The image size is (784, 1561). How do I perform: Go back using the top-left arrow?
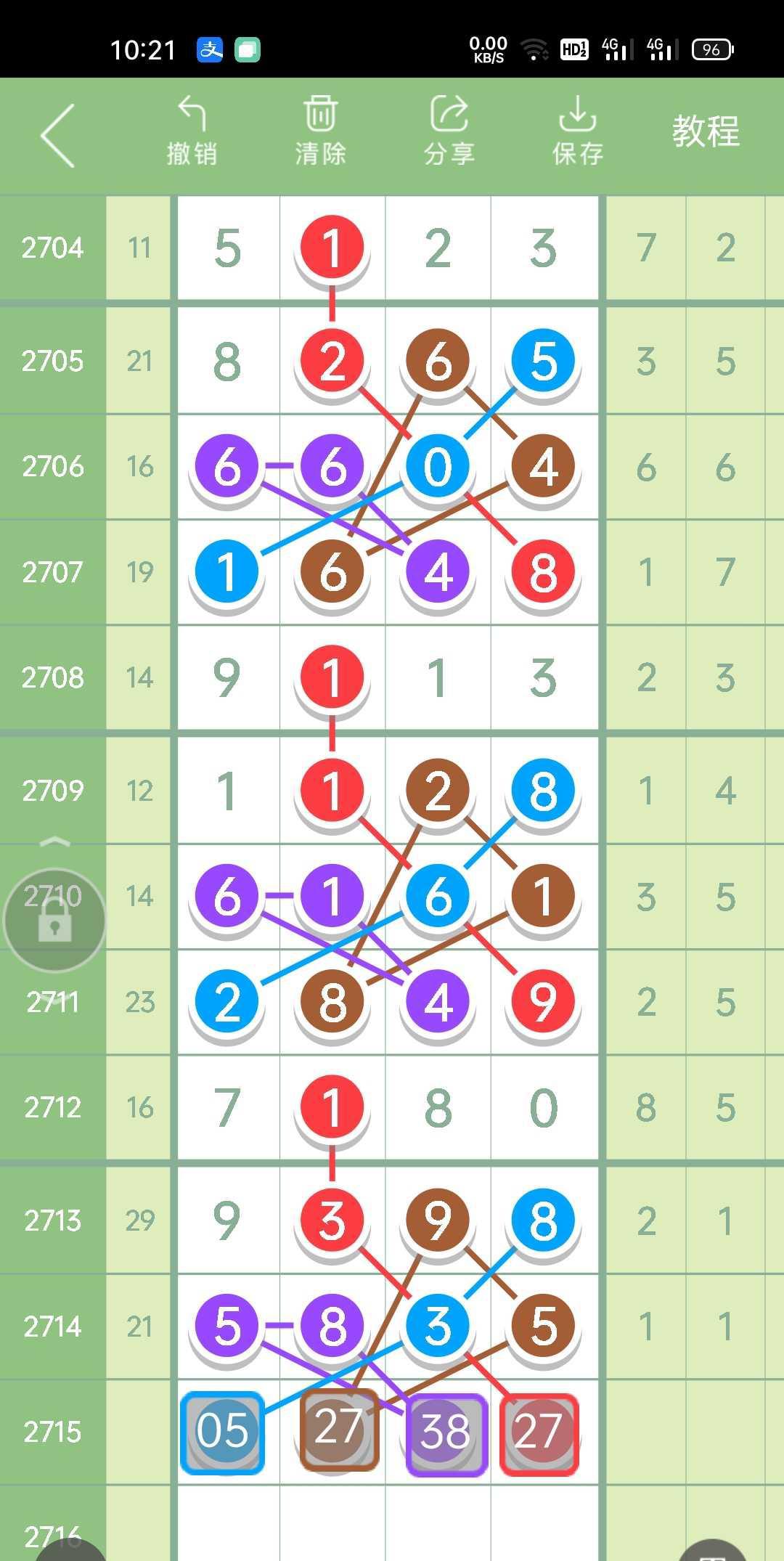coord(58,136)
